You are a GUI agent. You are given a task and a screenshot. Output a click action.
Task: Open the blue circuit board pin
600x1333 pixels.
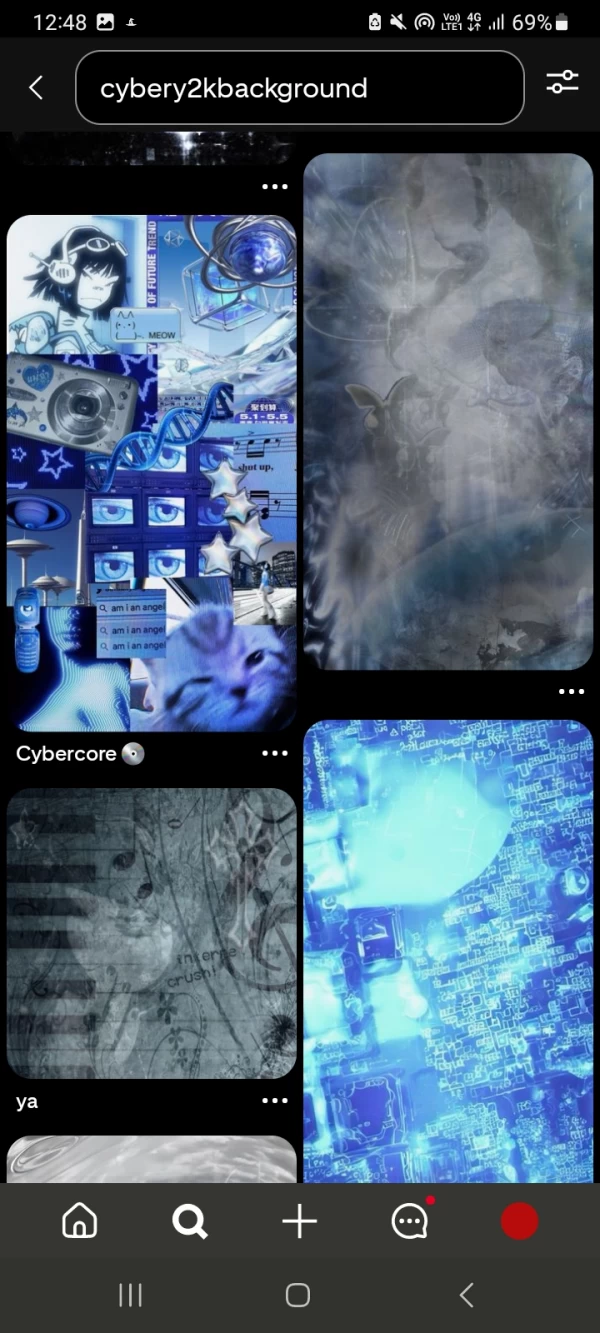(x=448, y=950)
